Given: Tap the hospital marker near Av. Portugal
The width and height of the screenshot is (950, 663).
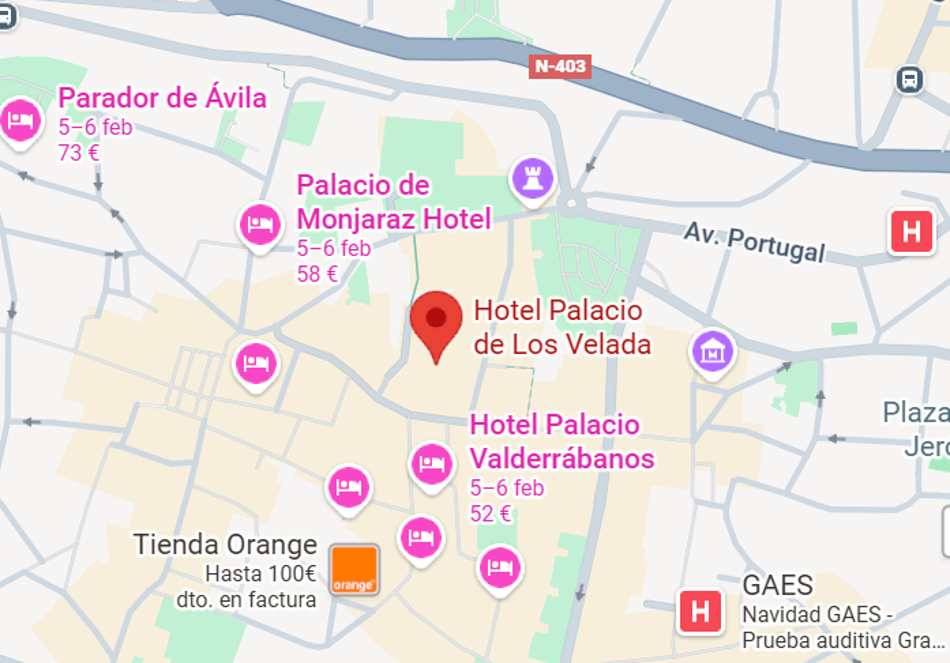Looking at the screenshot, I should point(911,232).
